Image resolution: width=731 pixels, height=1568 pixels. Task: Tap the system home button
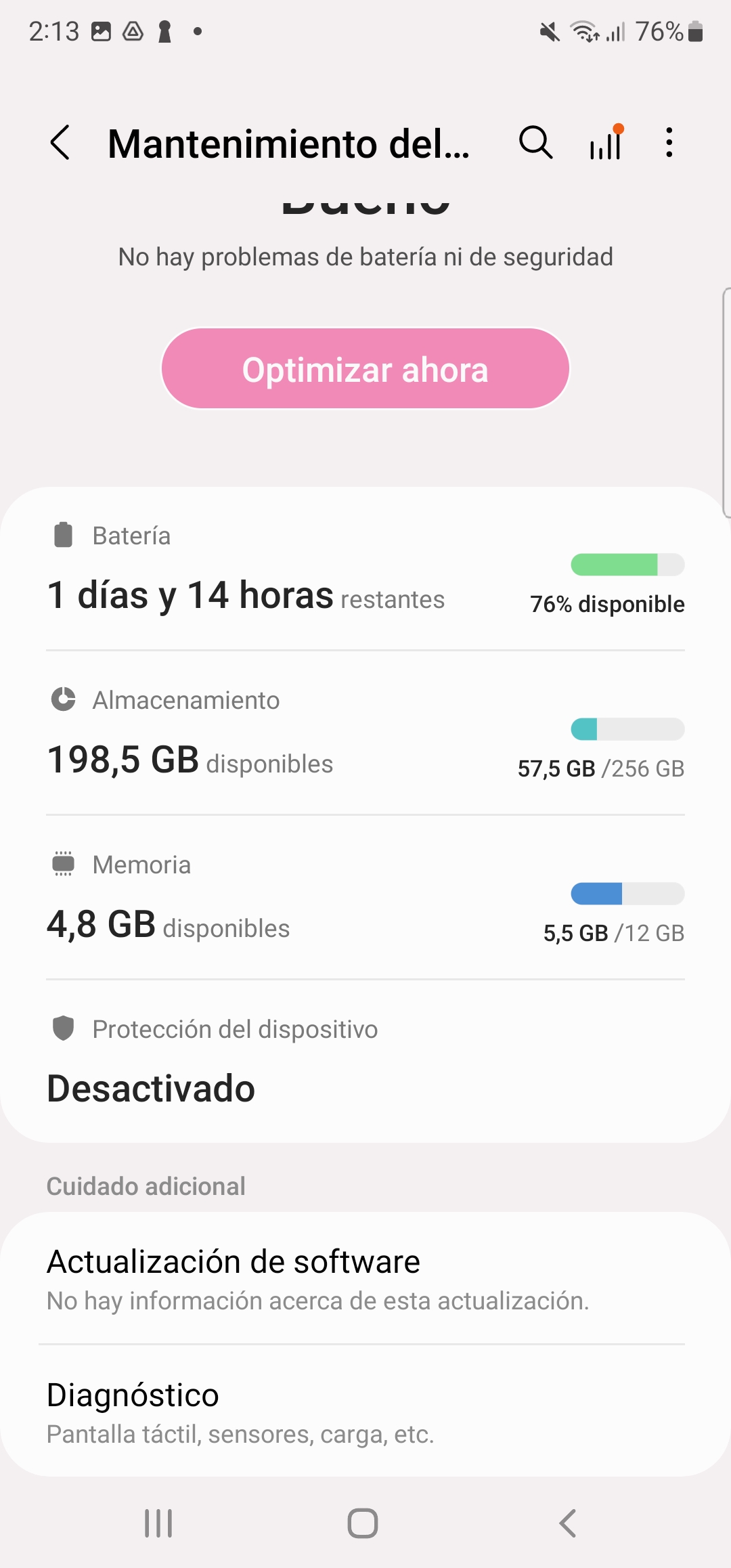pos(363,1523)
